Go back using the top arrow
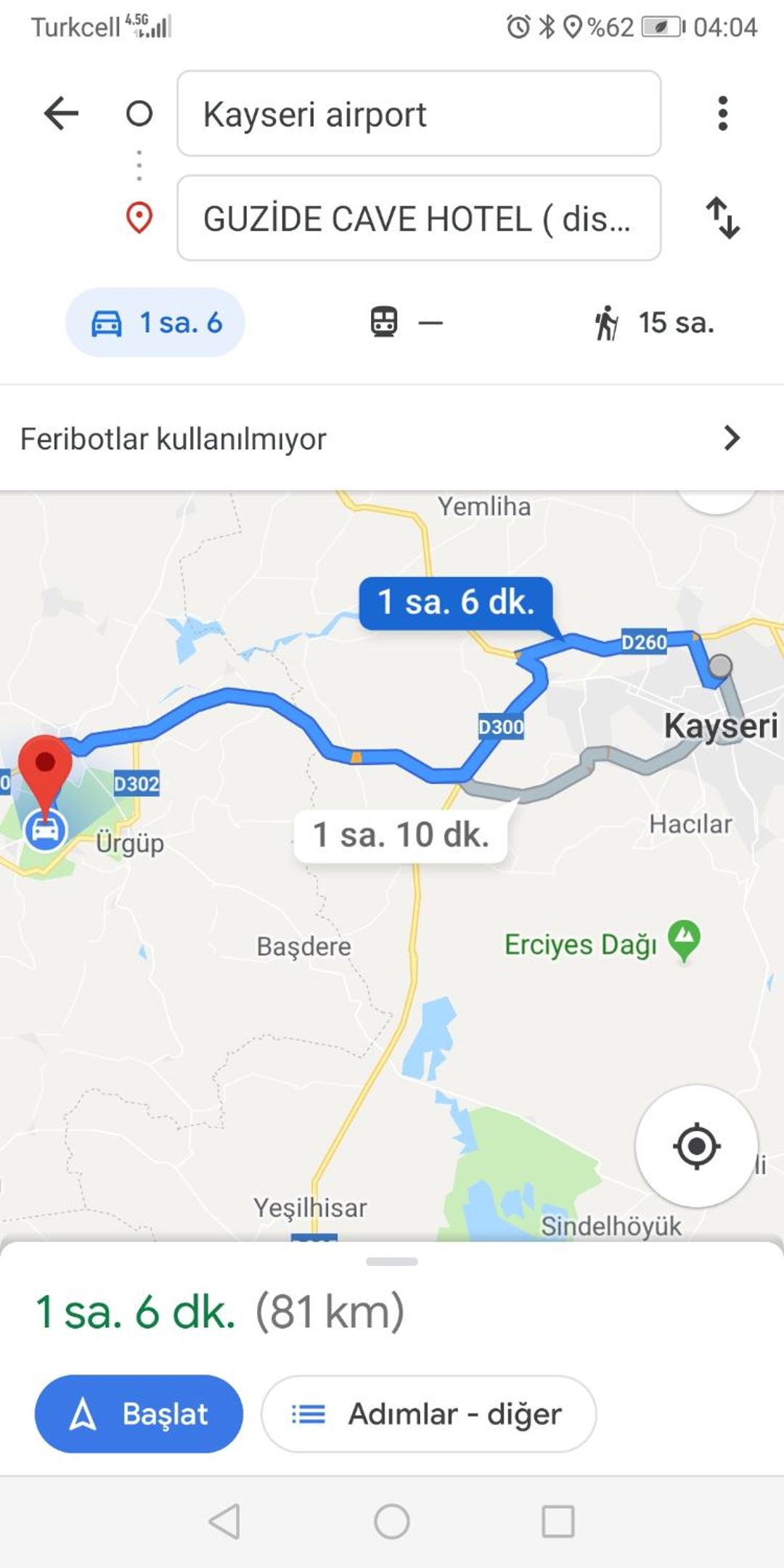The width and height of the screenshot is (784, 1568). pyautogui.click(x=61, y=113)
